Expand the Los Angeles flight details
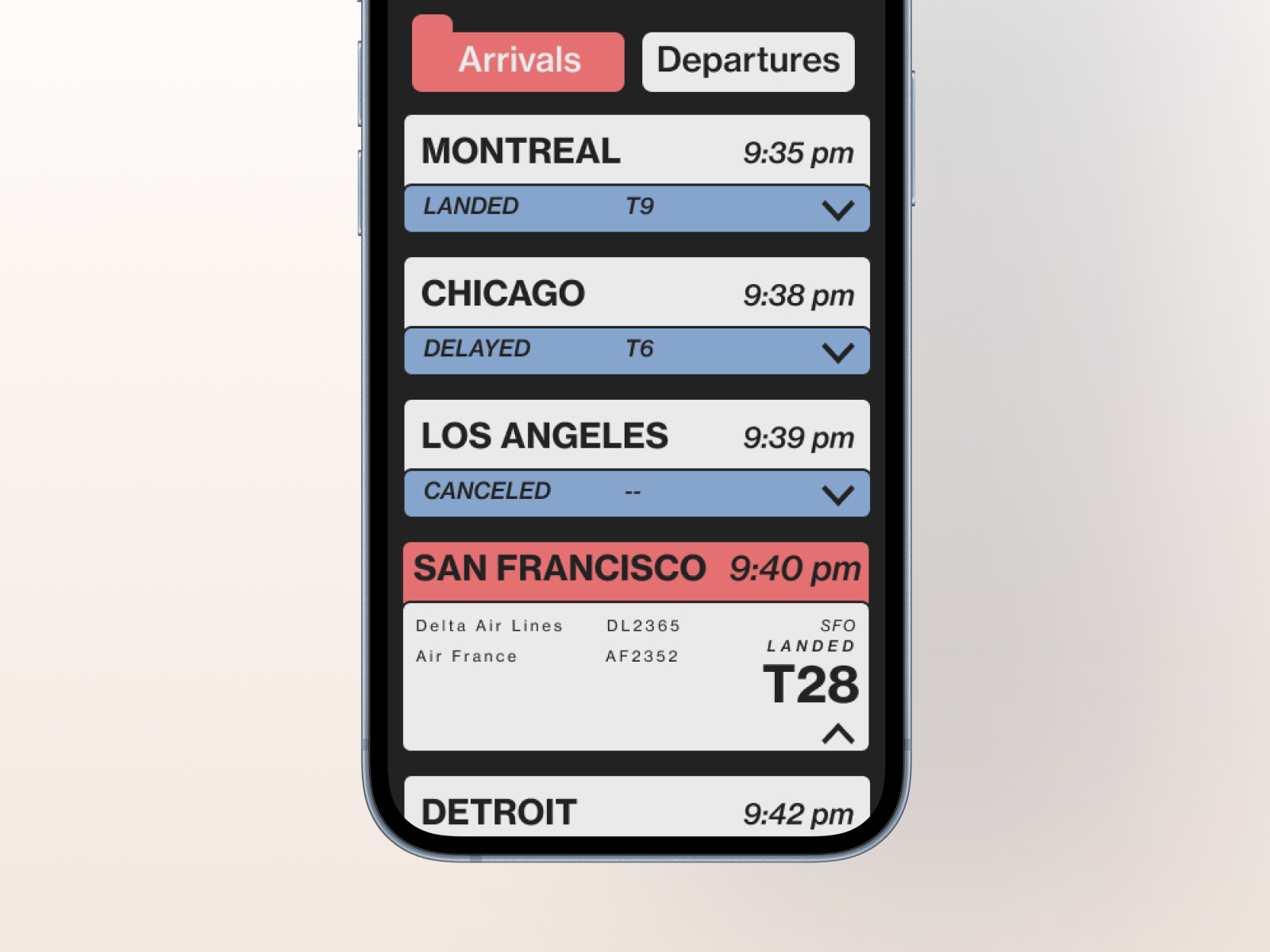 coord(837,495)
